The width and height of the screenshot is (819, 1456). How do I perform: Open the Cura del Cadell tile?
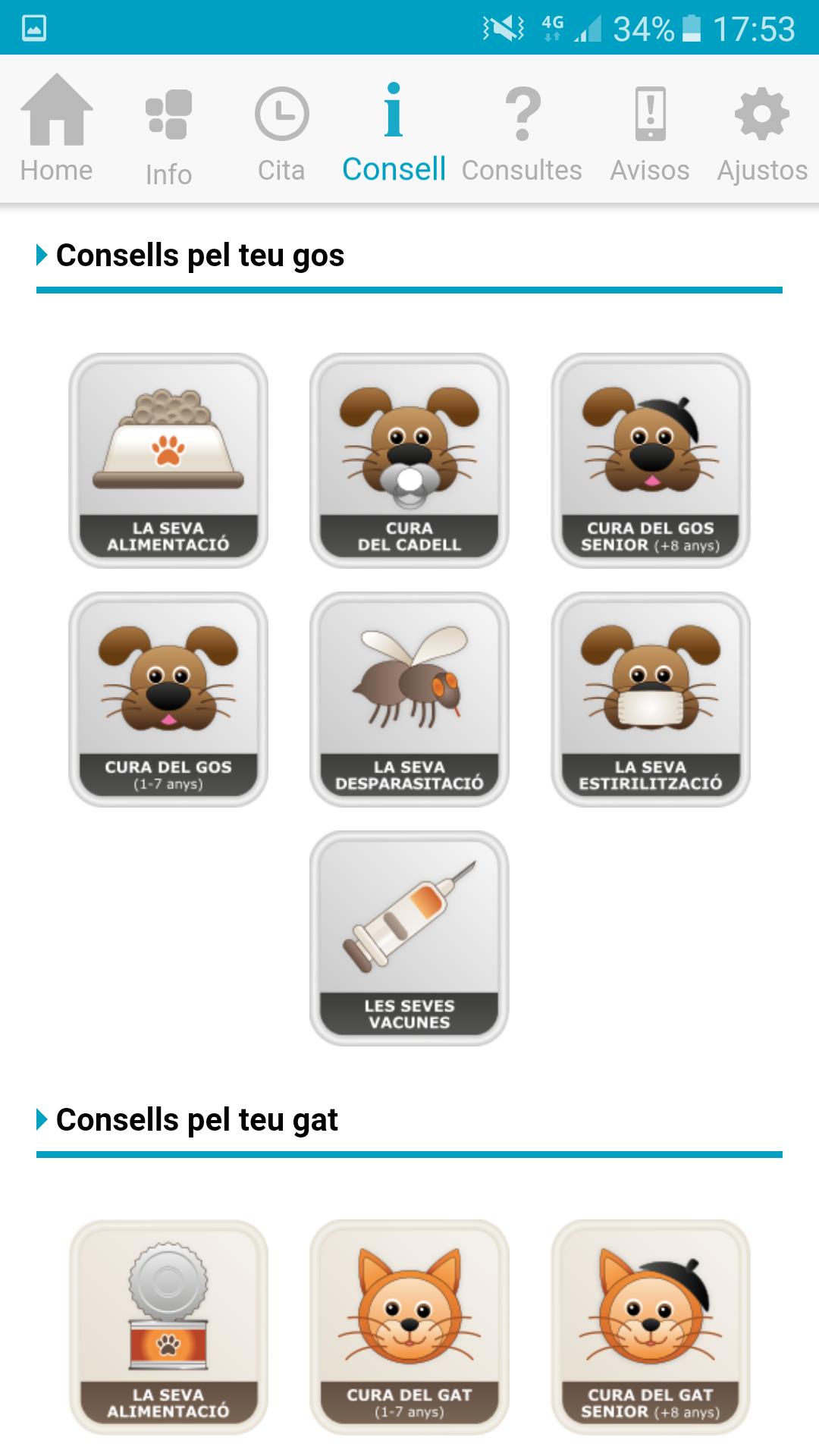pos(409,460)
